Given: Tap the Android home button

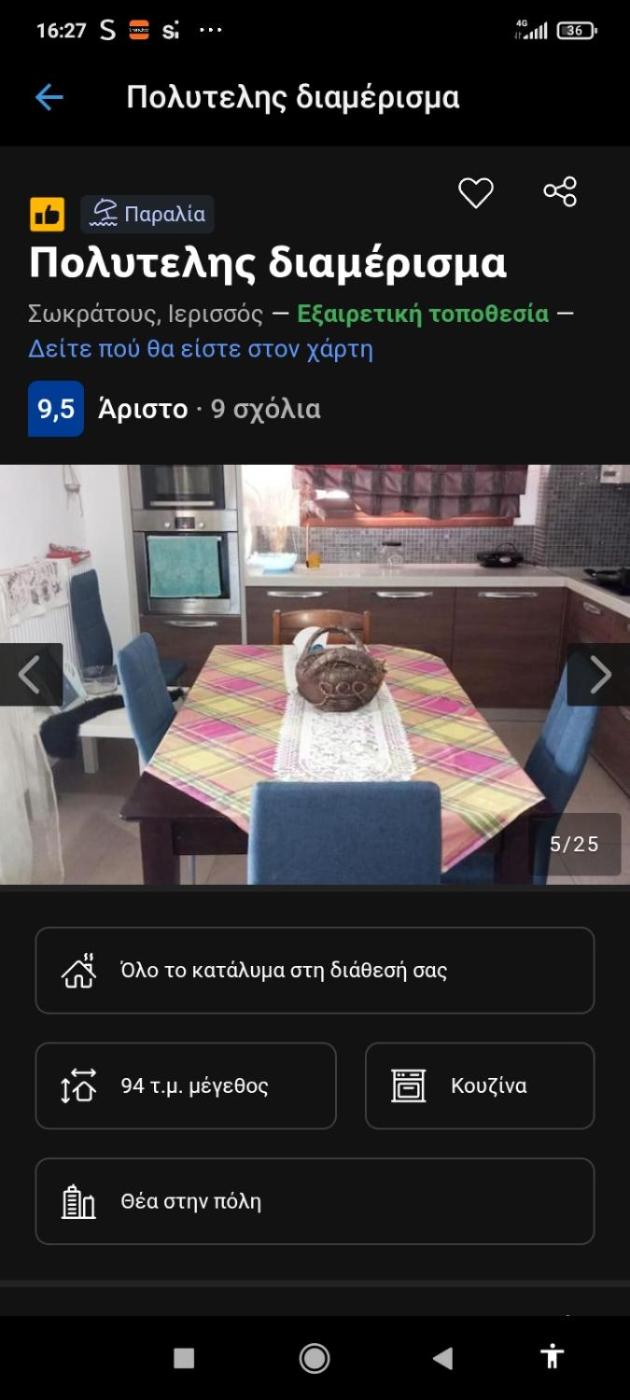Looking at the screenshot, I should coord(315,1357).
